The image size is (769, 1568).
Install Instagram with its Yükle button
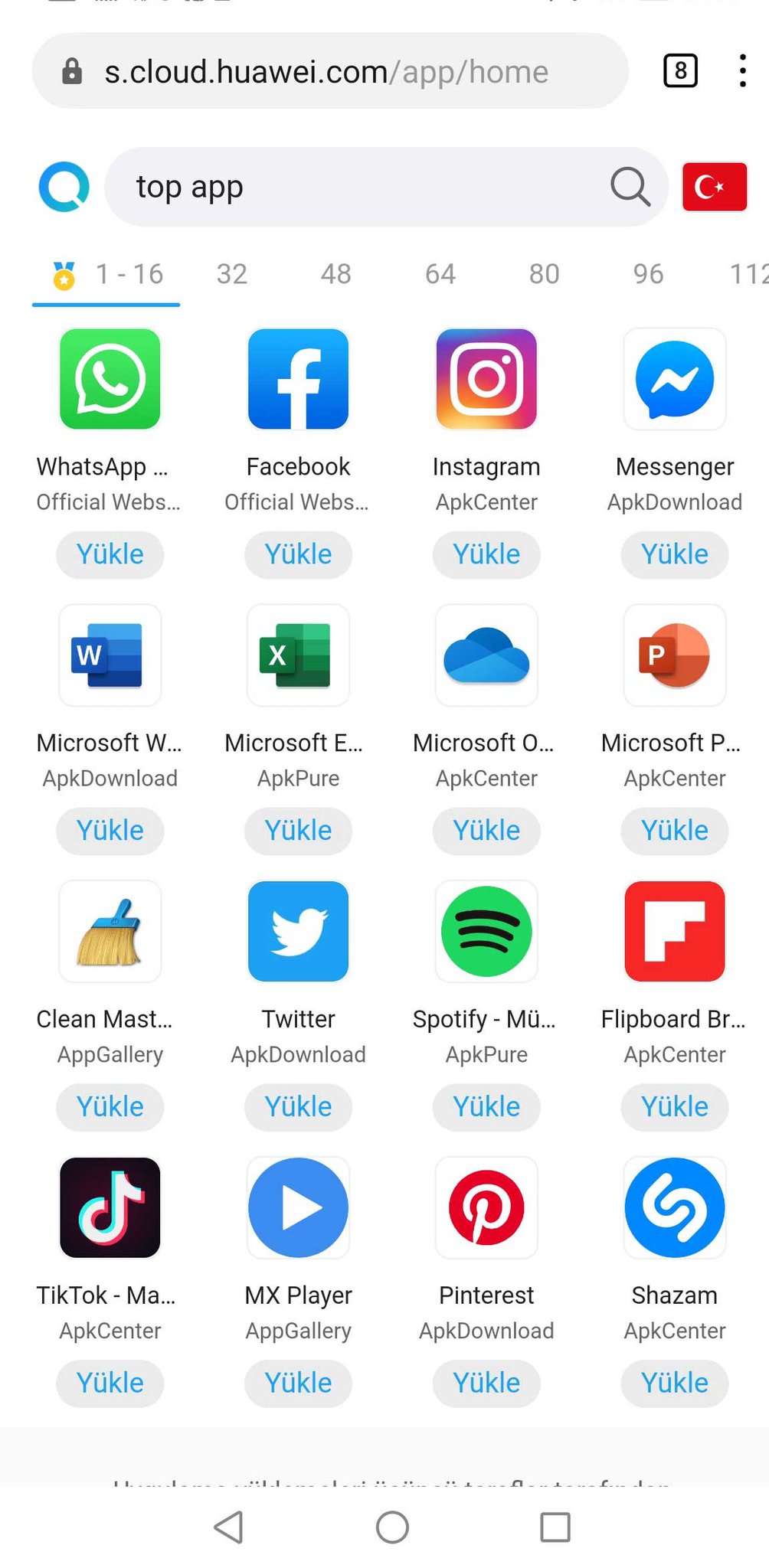[x=486, y=554]
